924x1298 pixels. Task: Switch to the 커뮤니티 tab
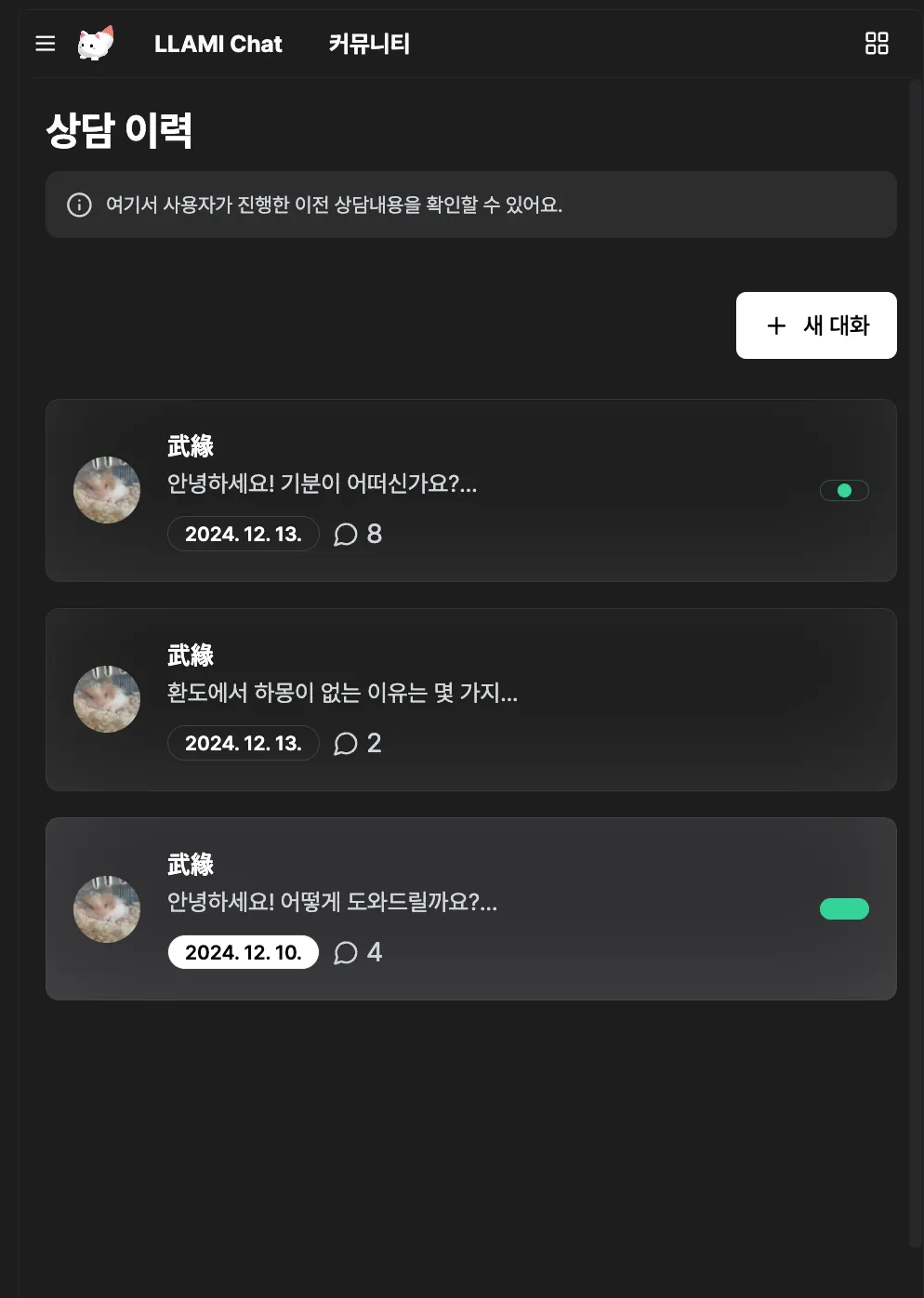tap(369, 44)
